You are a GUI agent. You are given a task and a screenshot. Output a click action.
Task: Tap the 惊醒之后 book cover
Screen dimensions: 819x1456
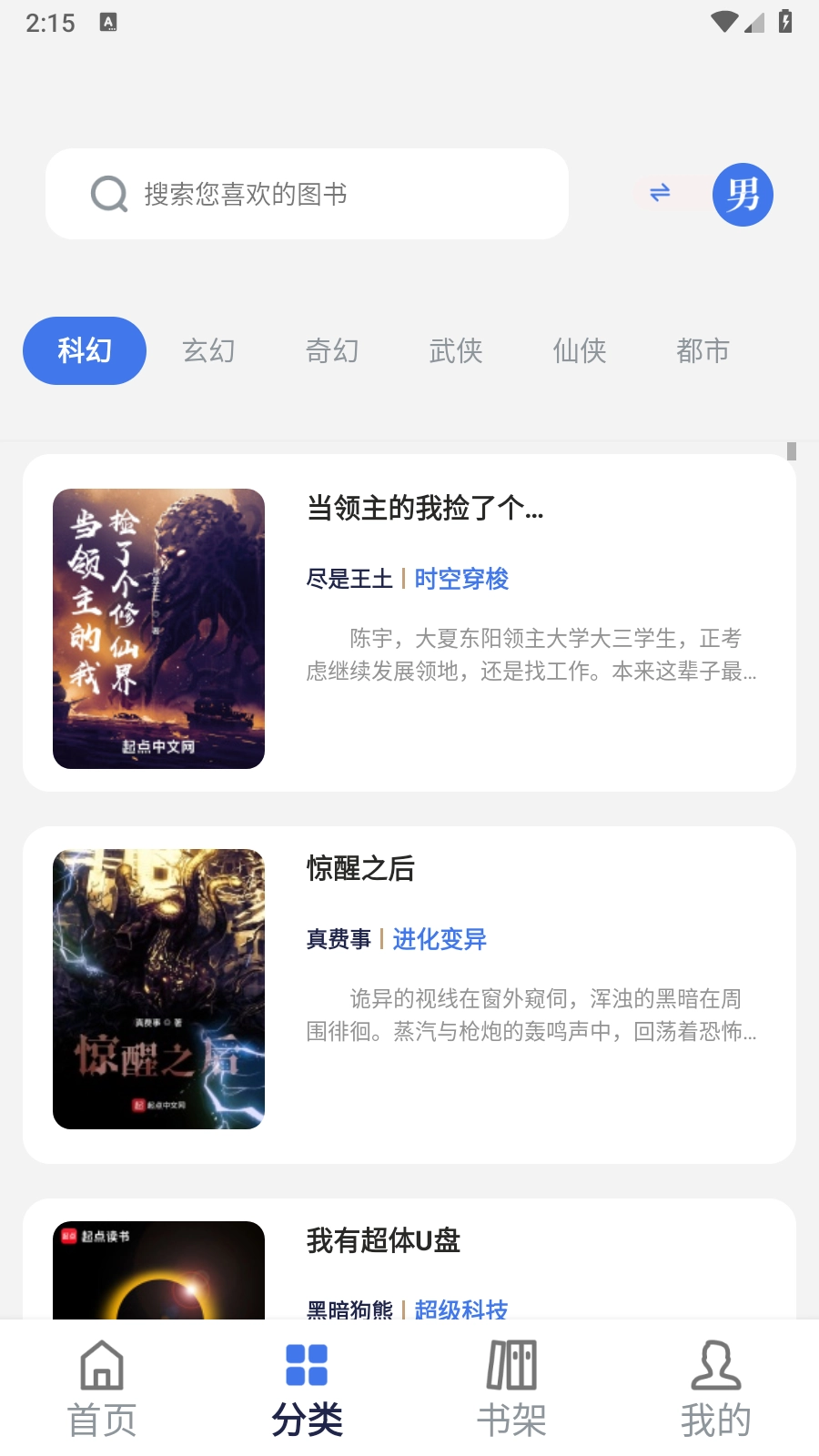point(158,988)
